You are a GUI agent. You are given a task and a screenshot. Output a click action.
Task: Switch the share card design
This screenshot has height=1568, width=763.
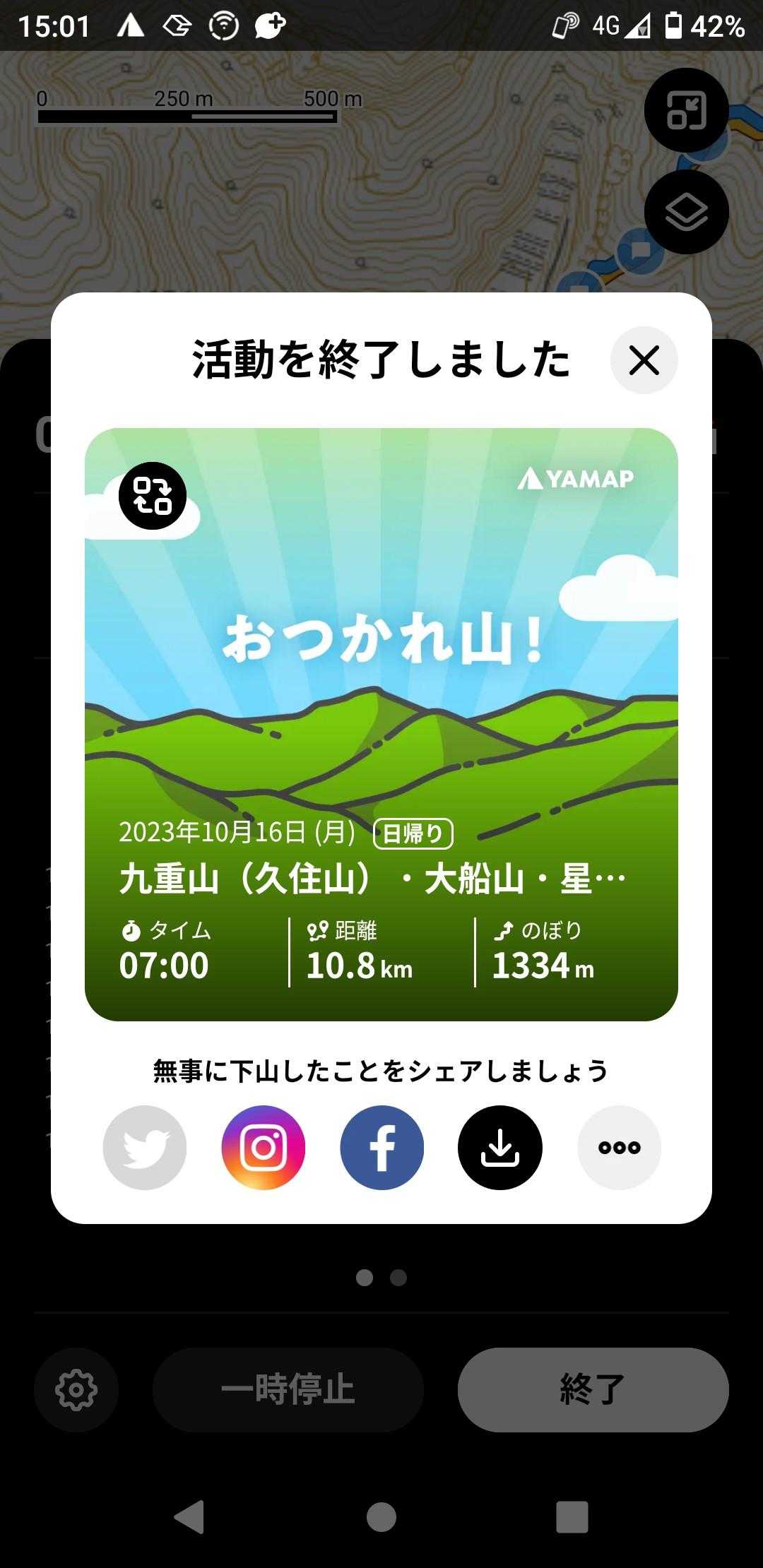click(153, 495)
